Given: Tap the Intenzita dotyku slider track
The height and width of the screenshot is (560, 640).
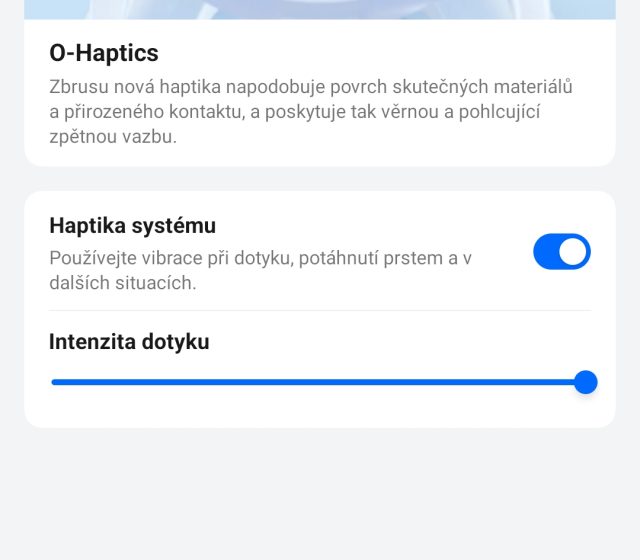Looking at the screenshot, I should [318, 382].
